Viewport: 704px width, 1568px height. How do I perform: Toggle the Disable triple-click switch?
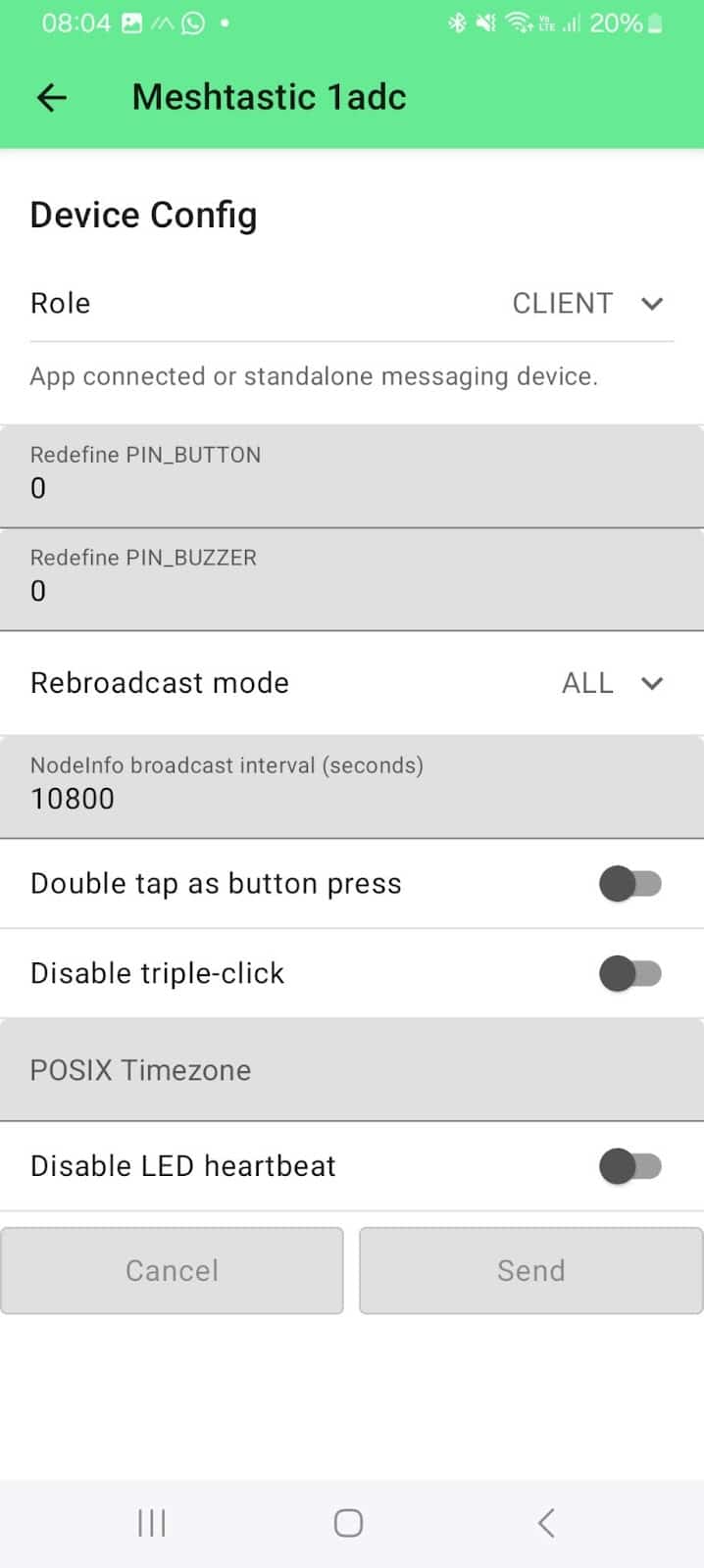[x=630, y=974]
